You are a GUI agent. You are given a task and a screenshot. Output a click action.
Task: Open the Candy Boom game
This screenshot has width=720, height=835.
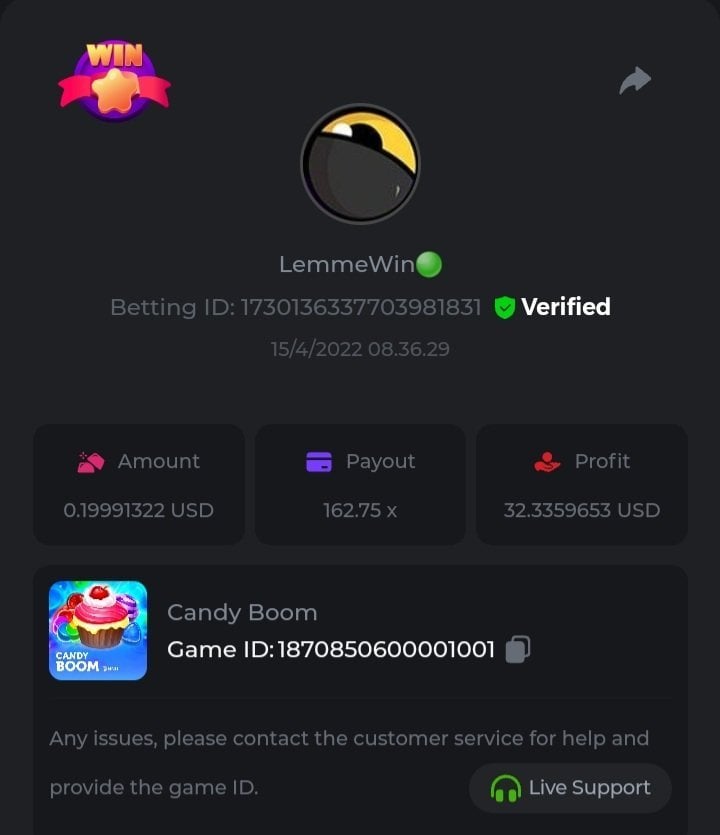[x=98, y=631]
